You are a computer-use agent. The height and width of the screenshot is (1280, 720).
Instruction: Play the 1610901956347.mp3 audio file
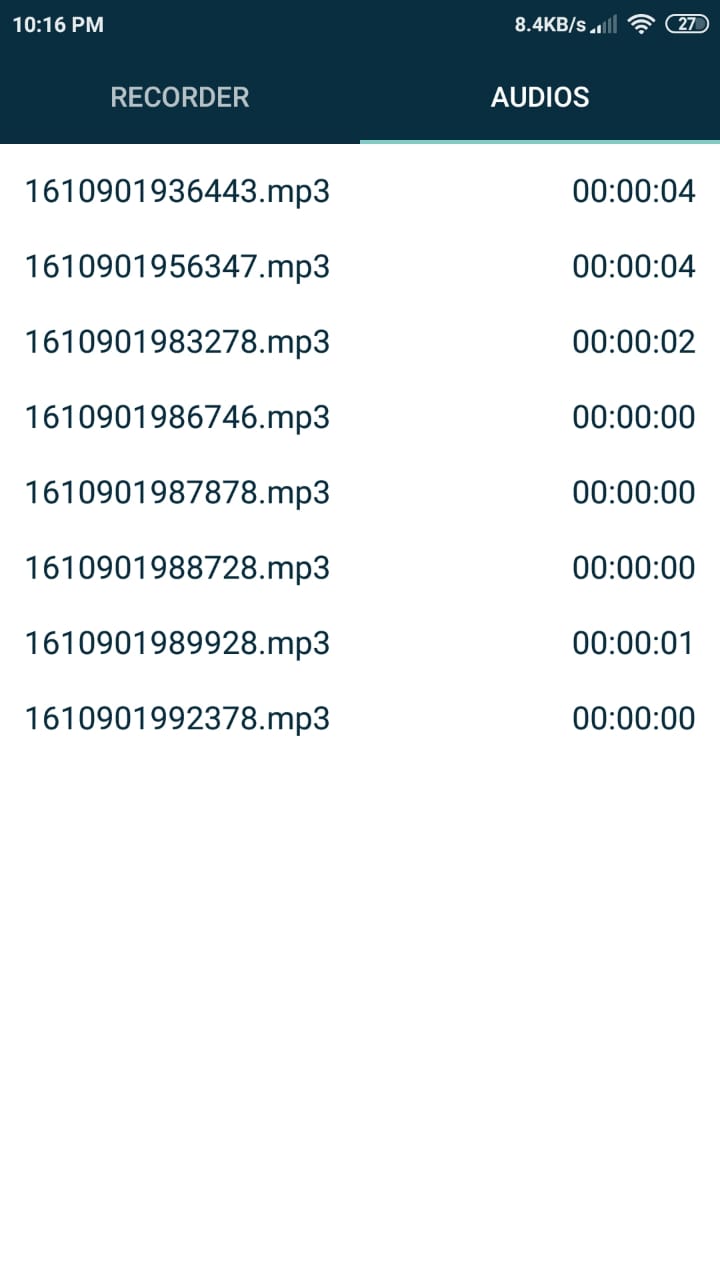click(x=177, y=267)
